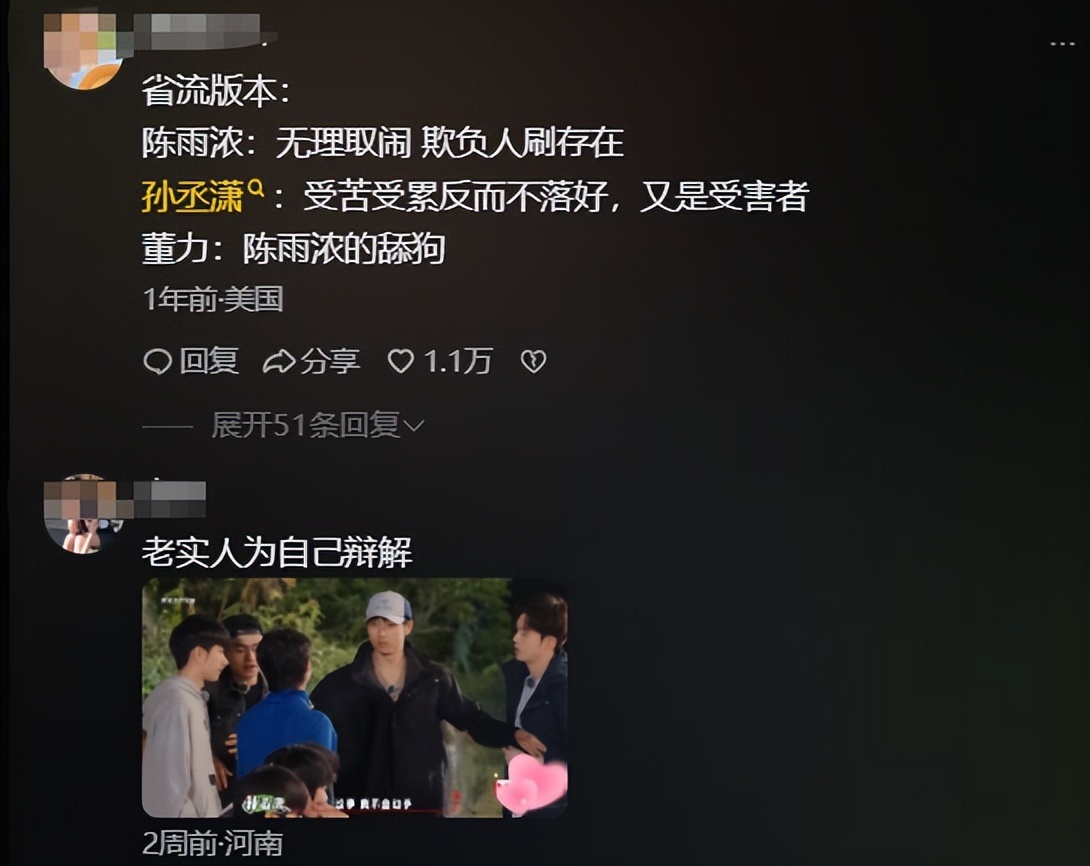
Task: Like the comment with 1.1万 likes
Action: pos(401,361)
